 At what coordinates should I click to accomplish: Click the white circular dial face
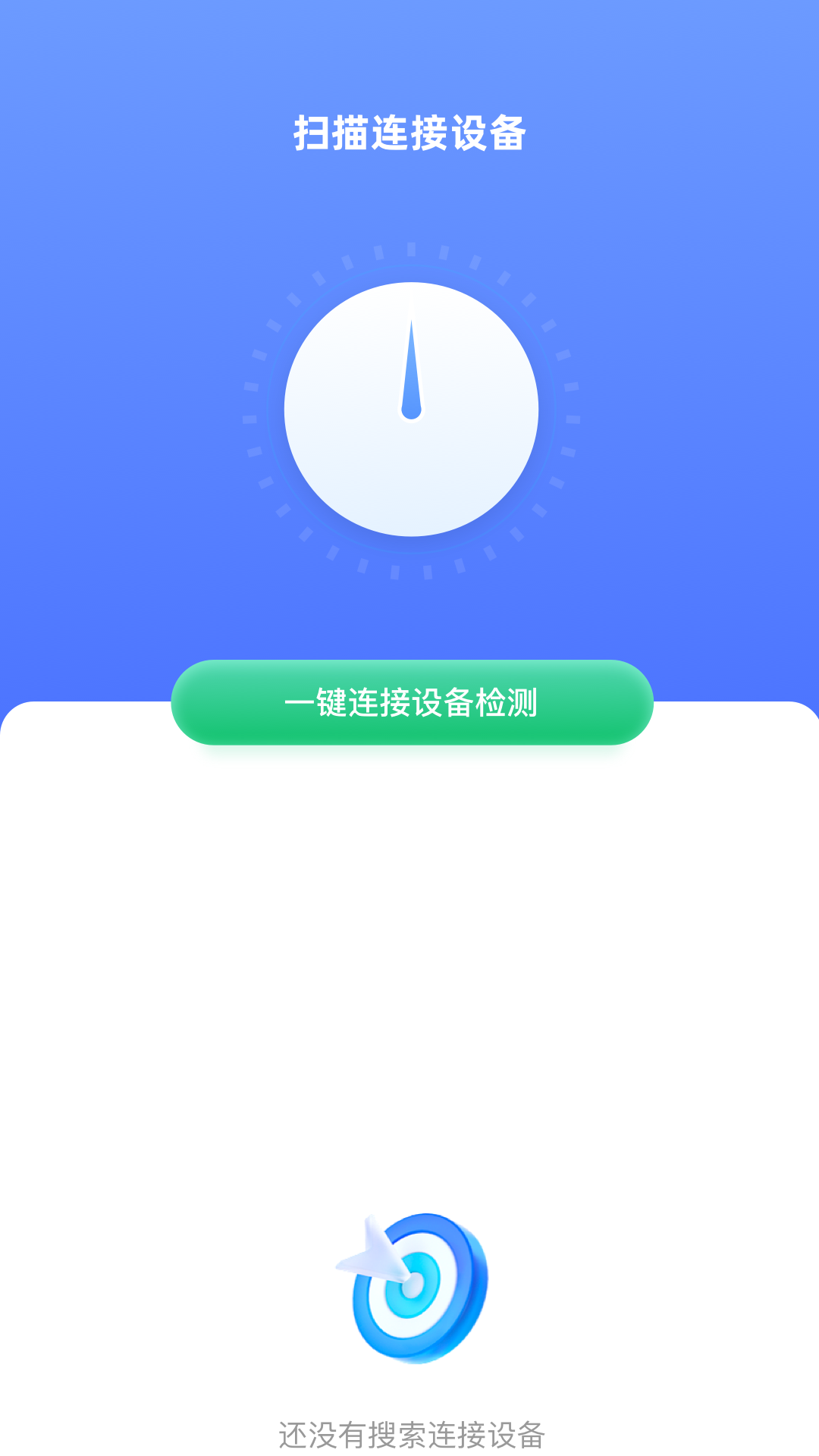click(409, 455)
